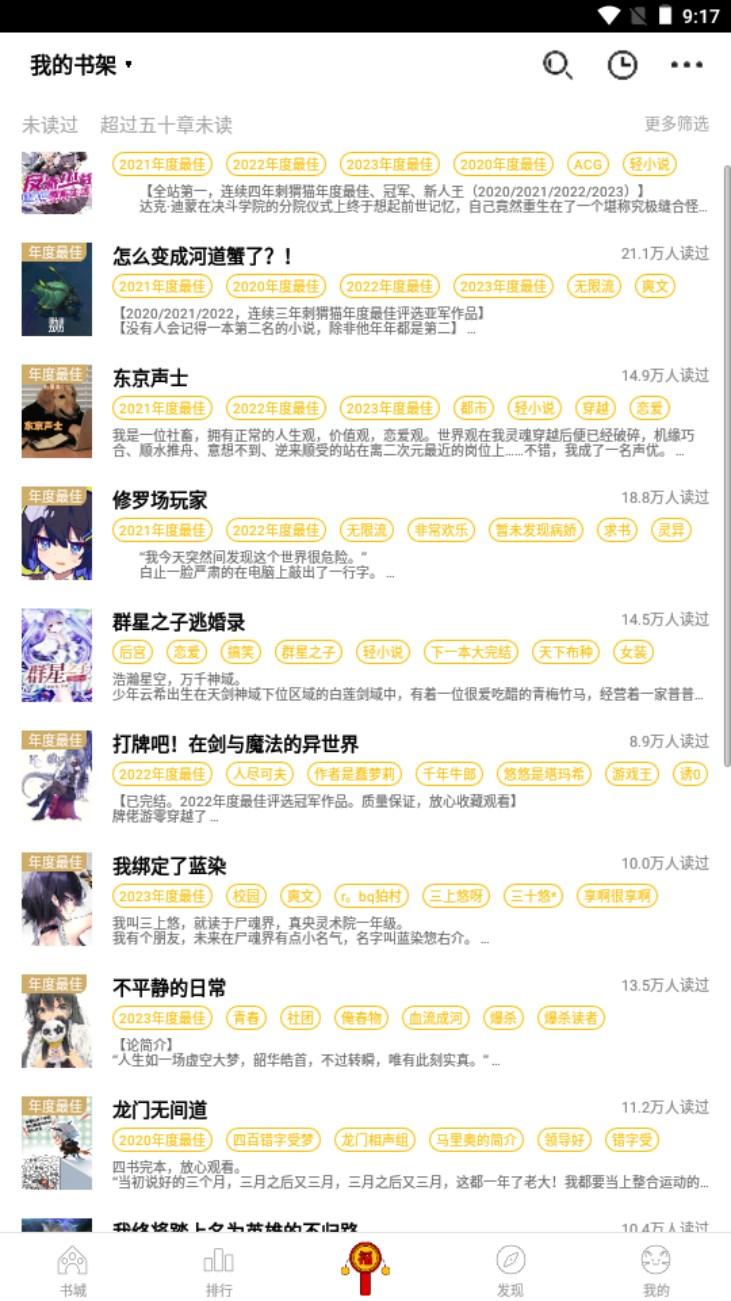Switch to the 书城 tab
The image size is (731, 1301).
73,1270
